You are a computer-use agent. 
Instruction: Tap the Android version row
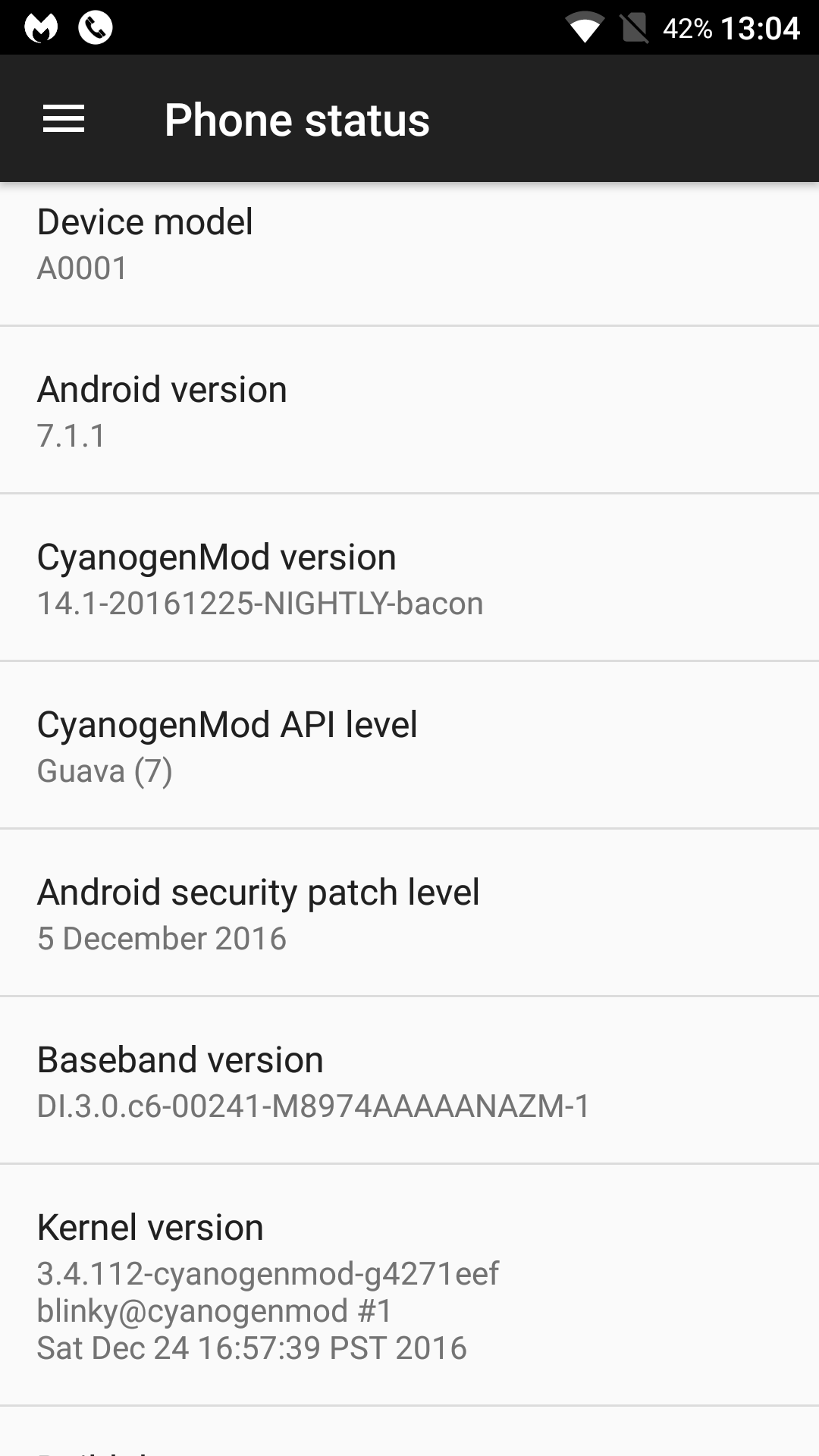(x=409, y=411)
